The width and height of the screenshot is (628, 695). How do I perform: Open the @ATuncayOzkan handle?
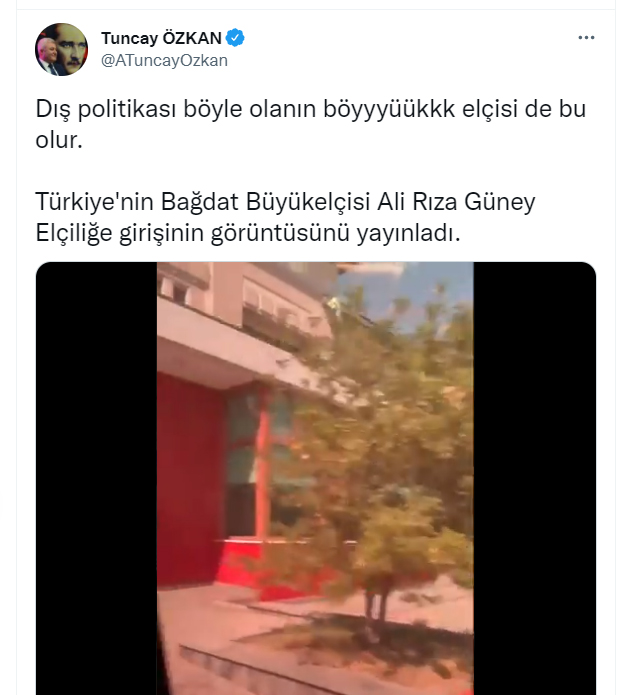[164, 60]
